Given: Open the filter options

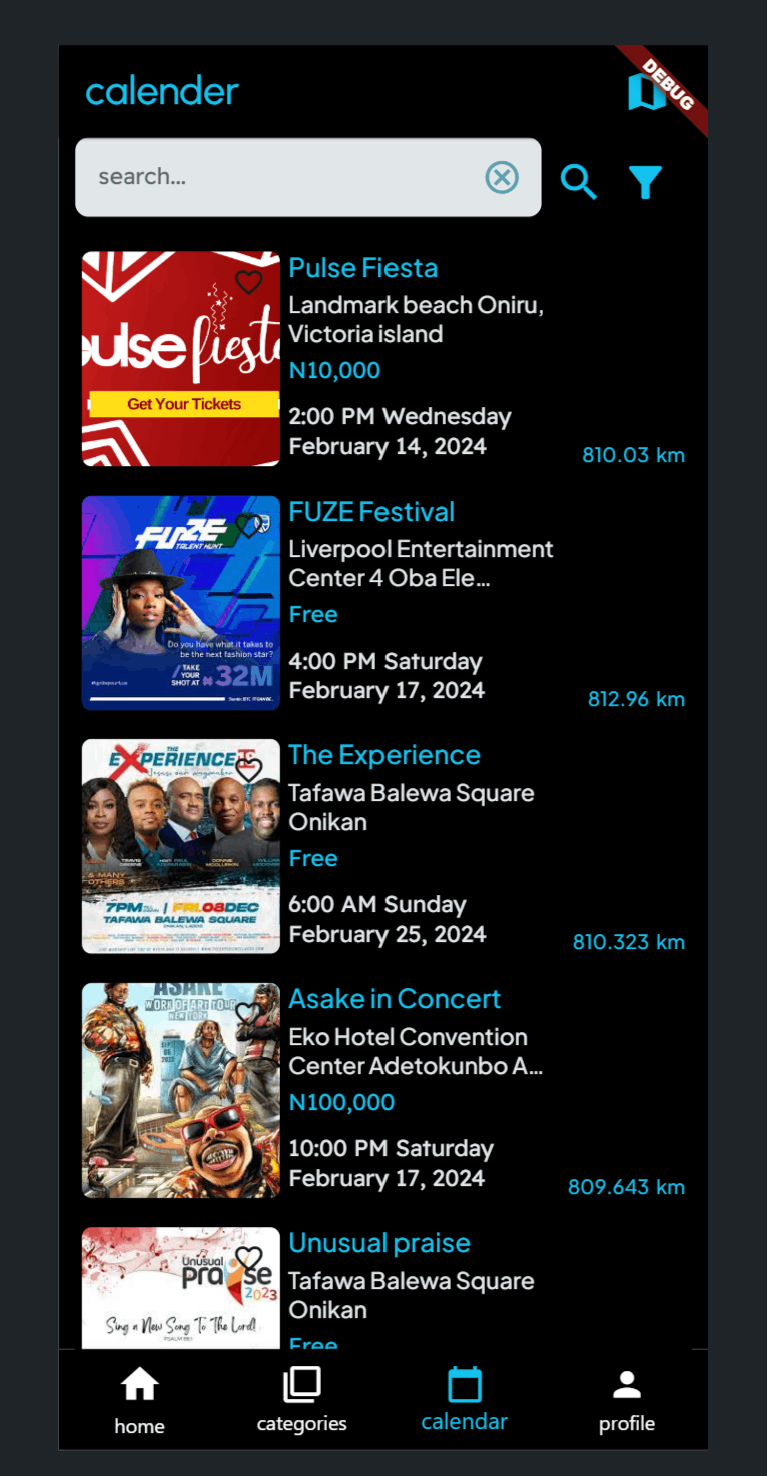Looking at the screenshot, I should pyautogui.click(x=645, y=182).
